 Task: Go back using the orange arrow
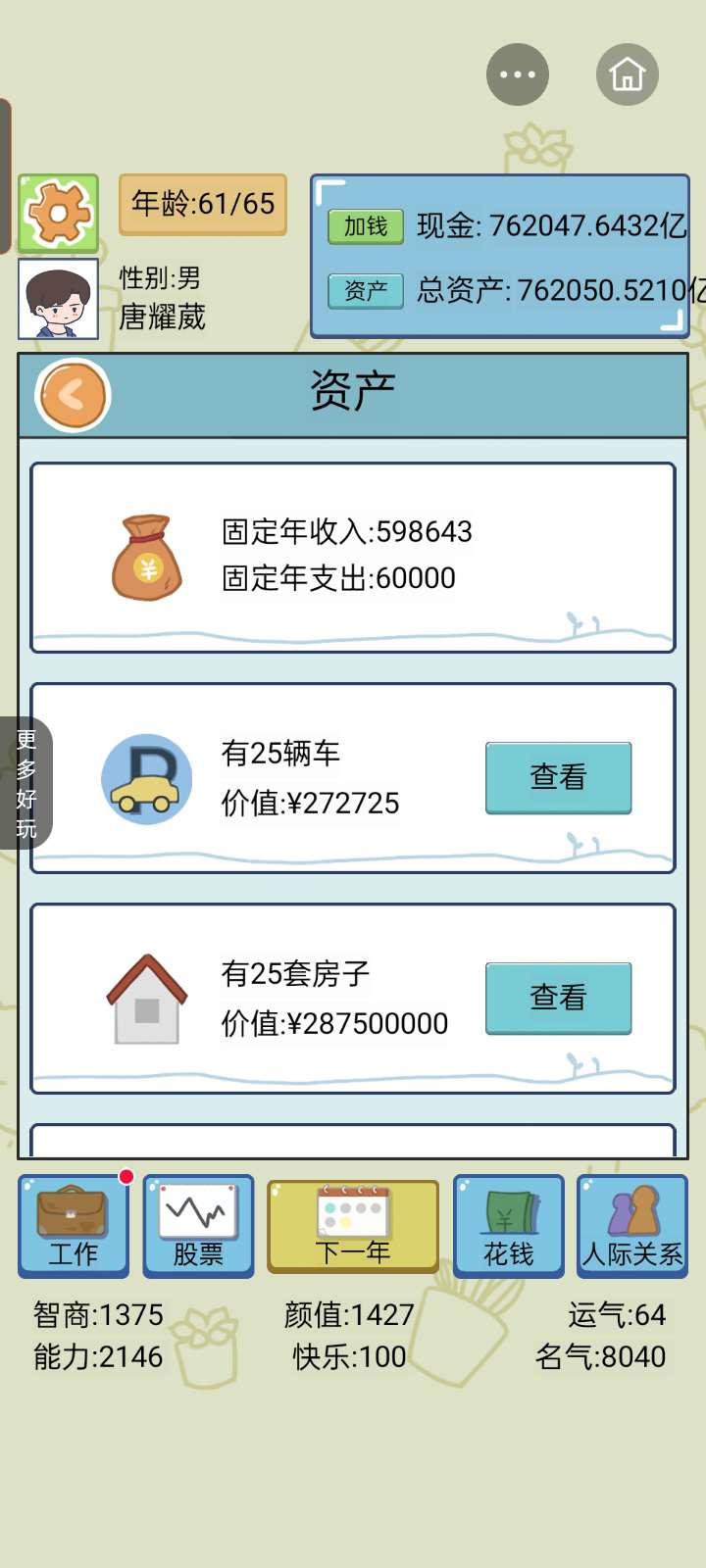(x=73, y=395)
